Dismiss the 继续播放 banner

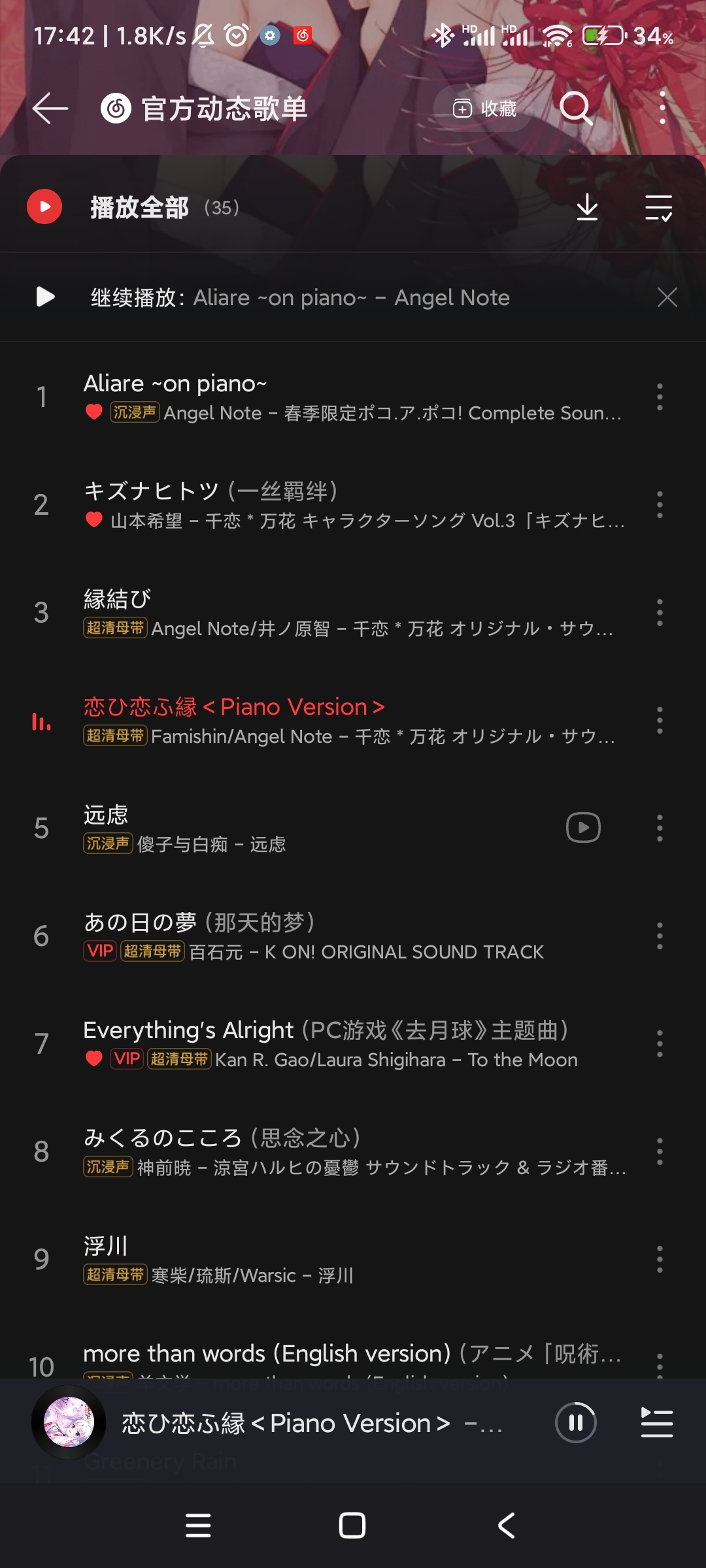coord(667,298)
